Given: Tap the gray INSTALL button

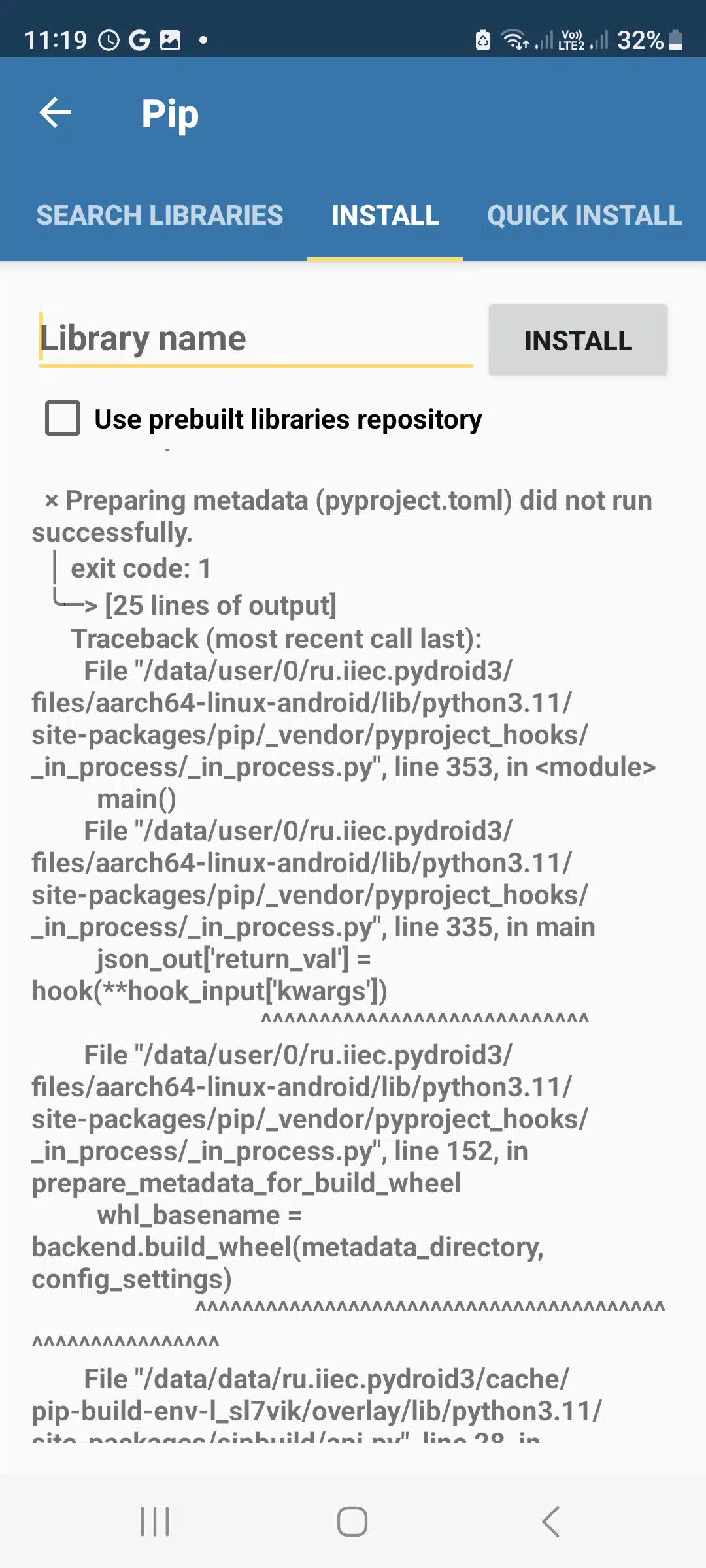Looking at the screenshot, I should [578, 340].
